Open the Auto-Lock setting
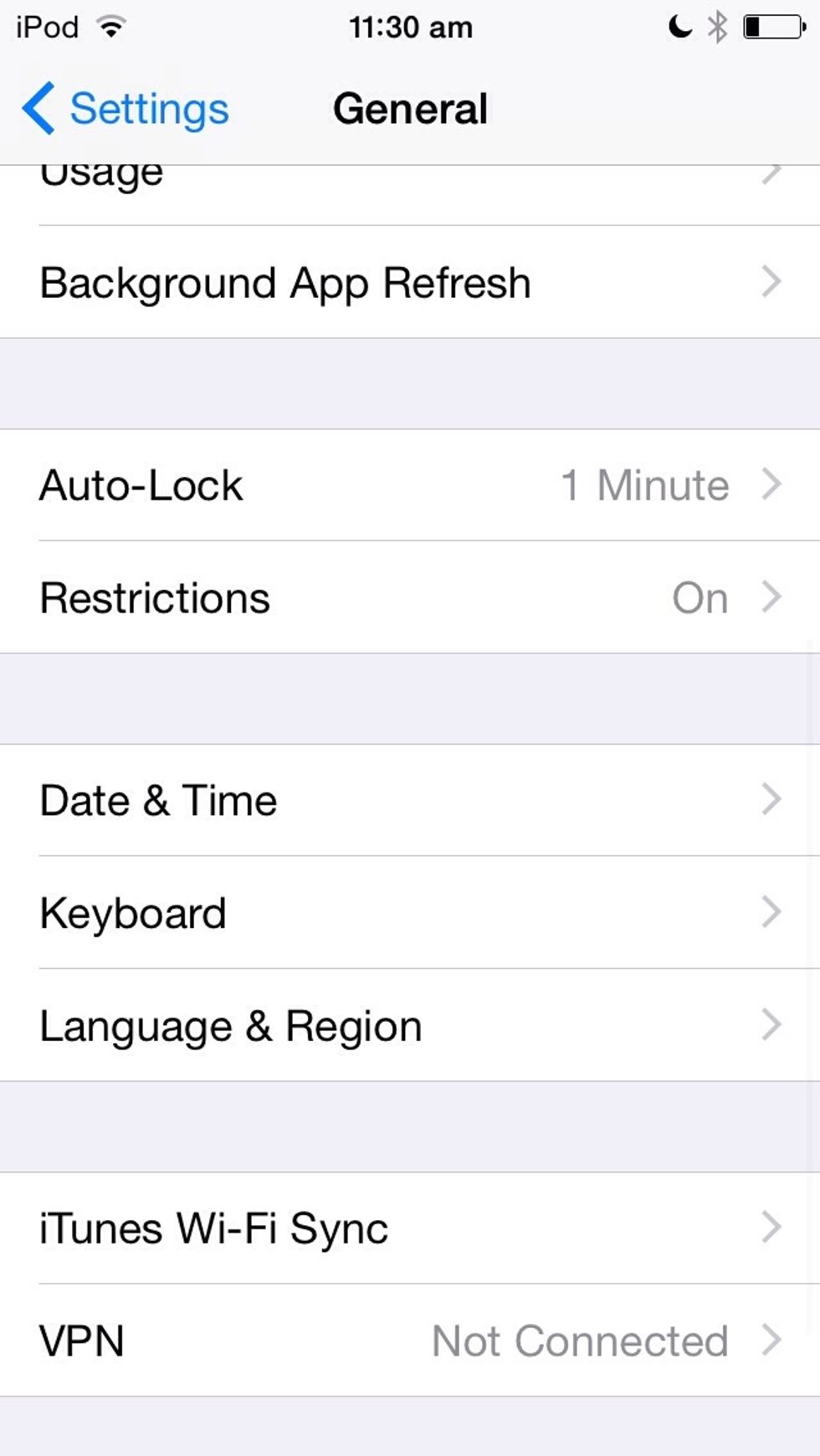 pos(410,485)
